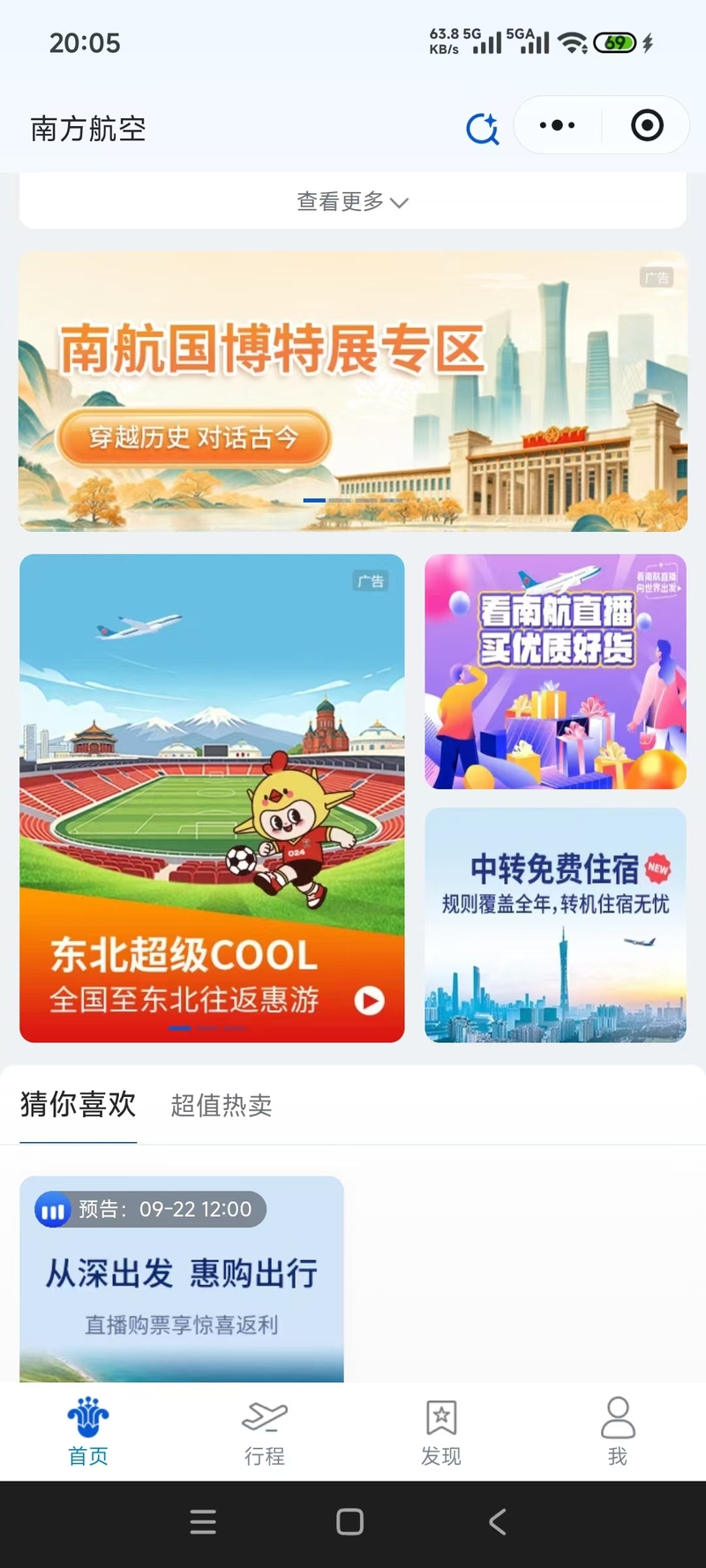The height and width of the screenshot is (1568, 706).
Task: Expand 查看更多 to show more
Action: pyautogui.click(x=352, y=201)
